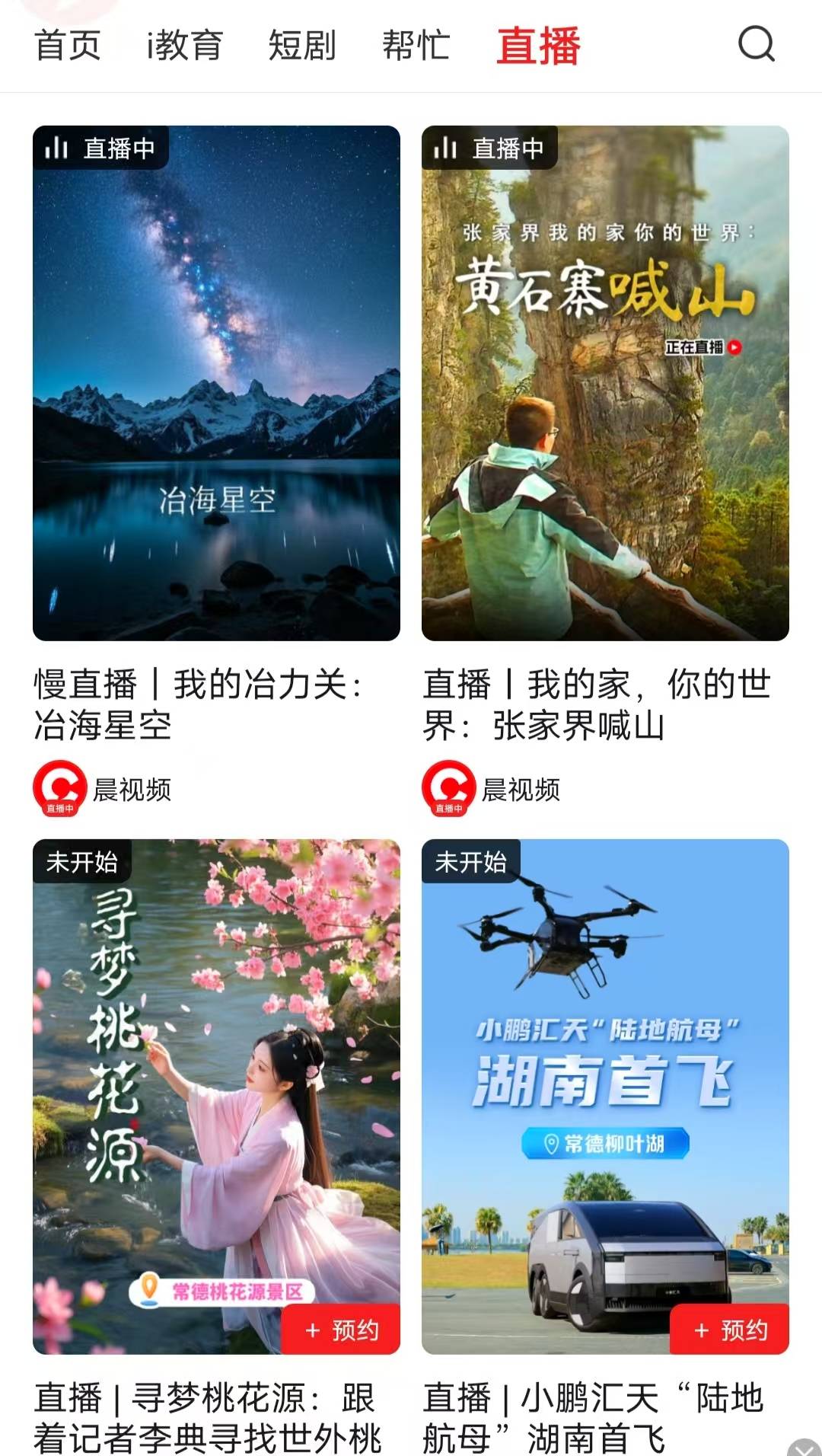Screen dimensions: 822x1456
Task: Reserve the 湖南首飞 live stream
Action: click(x=730, y=1330)
